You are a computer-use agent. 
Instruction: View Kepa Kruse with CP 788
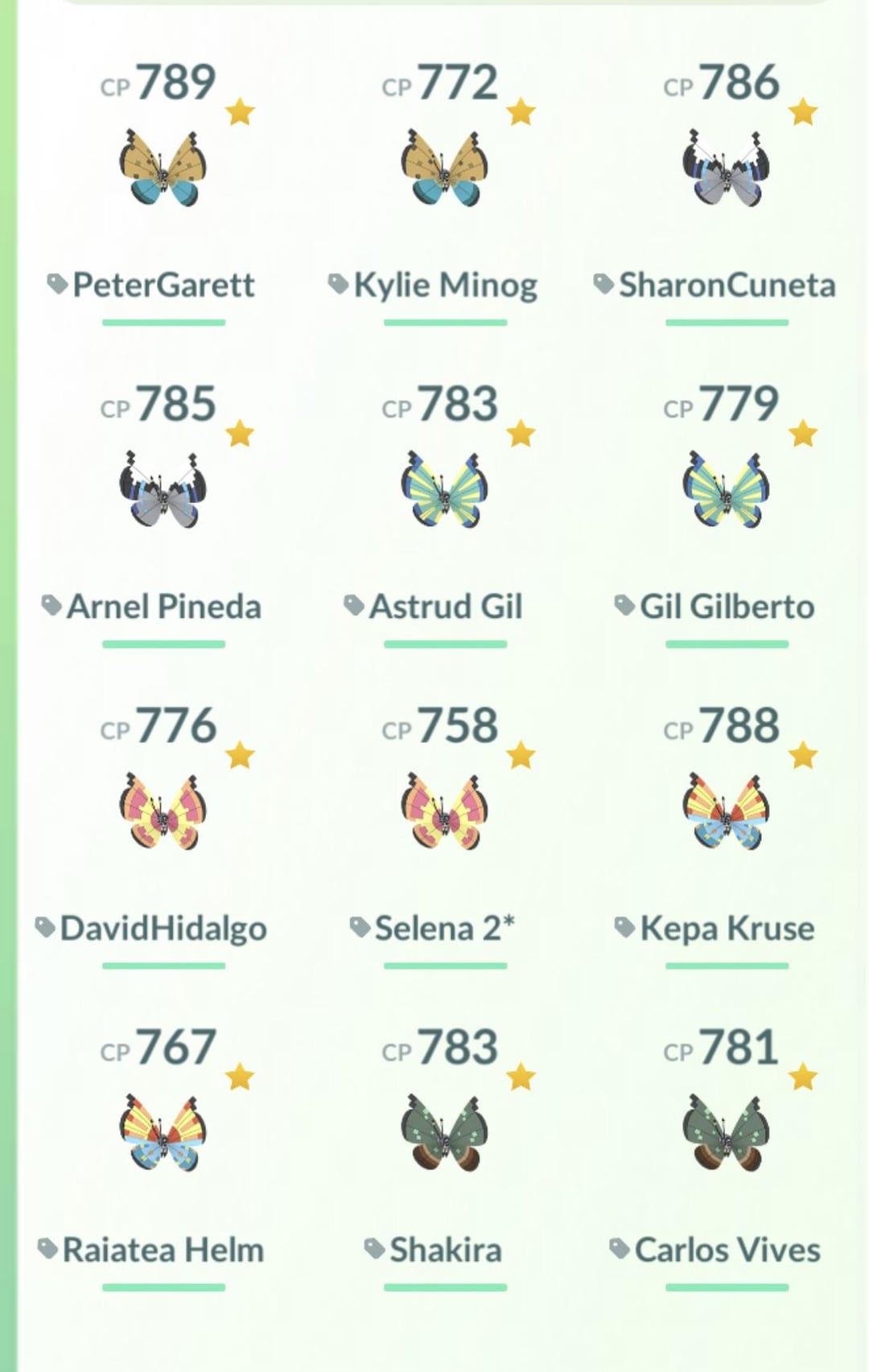(726, 813)
